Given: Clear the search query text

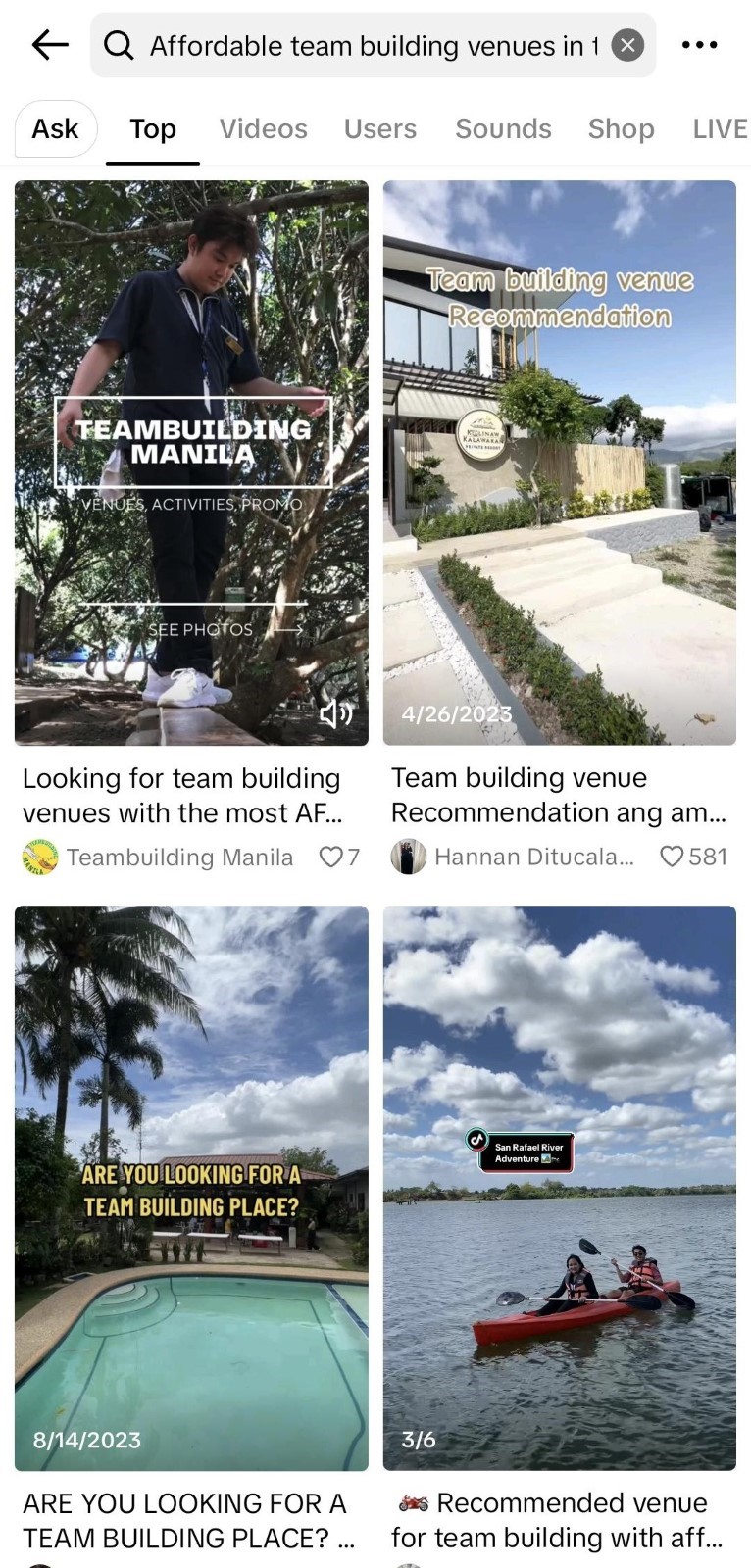Looking at the screenshot, I should coord(627,45).
